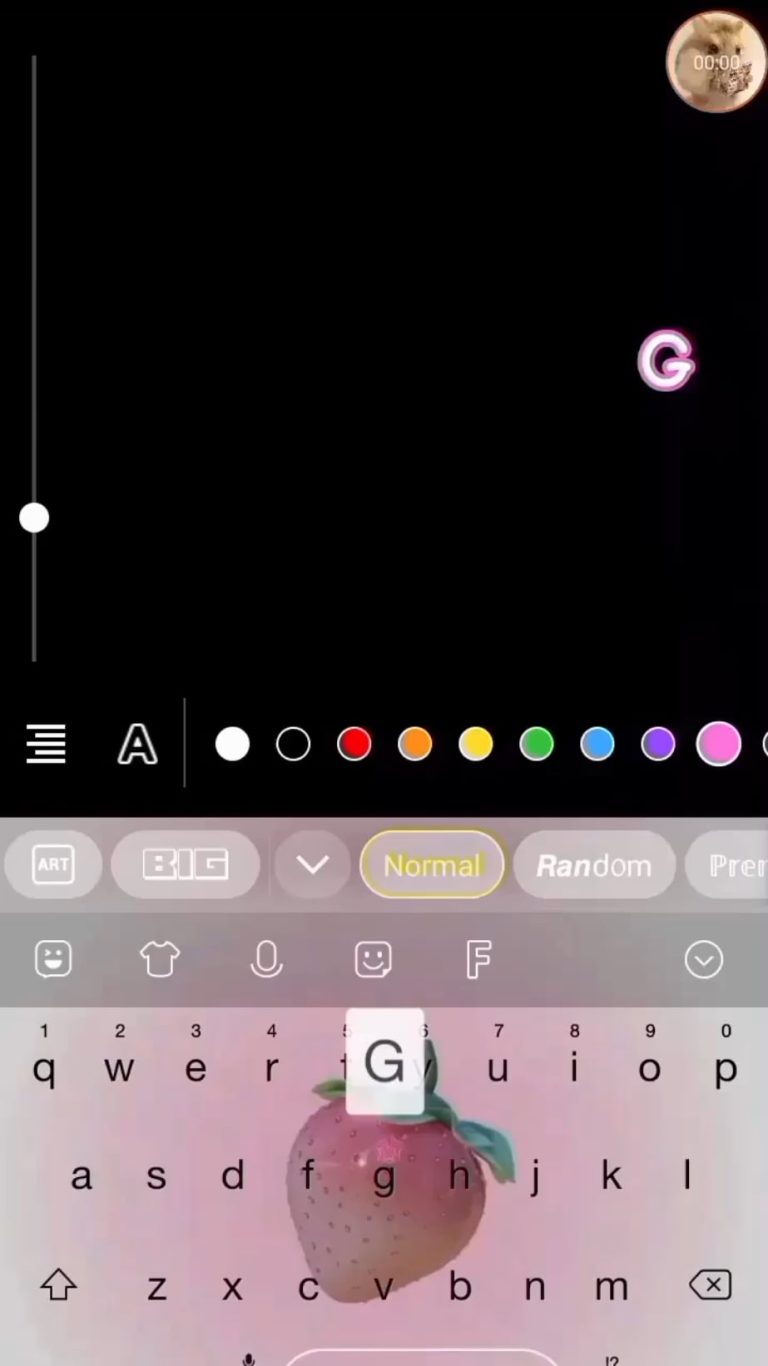Select the blue color swatch
This screenshot has height=1366, width=768.
pos(597,744)
